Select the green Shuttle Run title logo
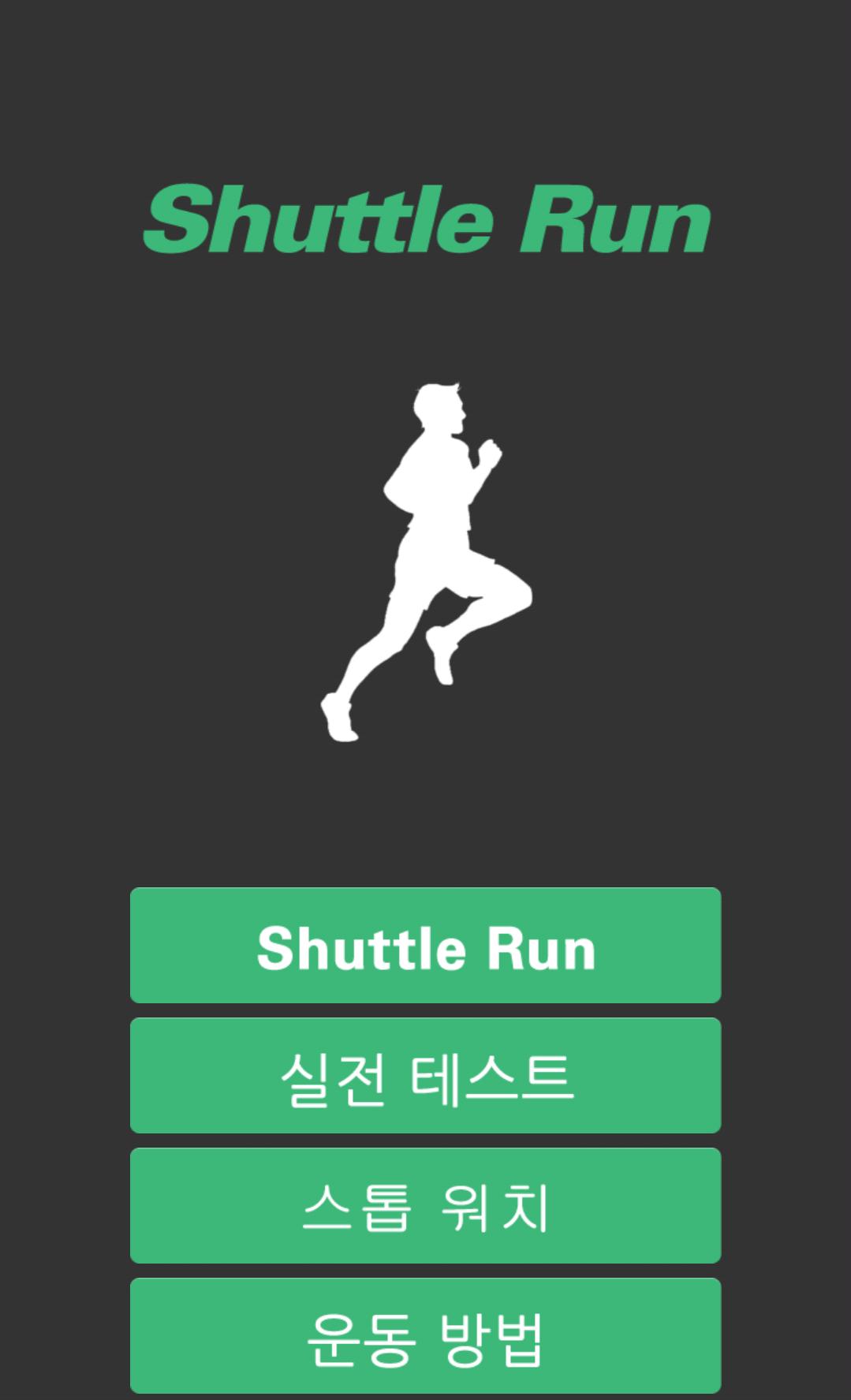 426,221
